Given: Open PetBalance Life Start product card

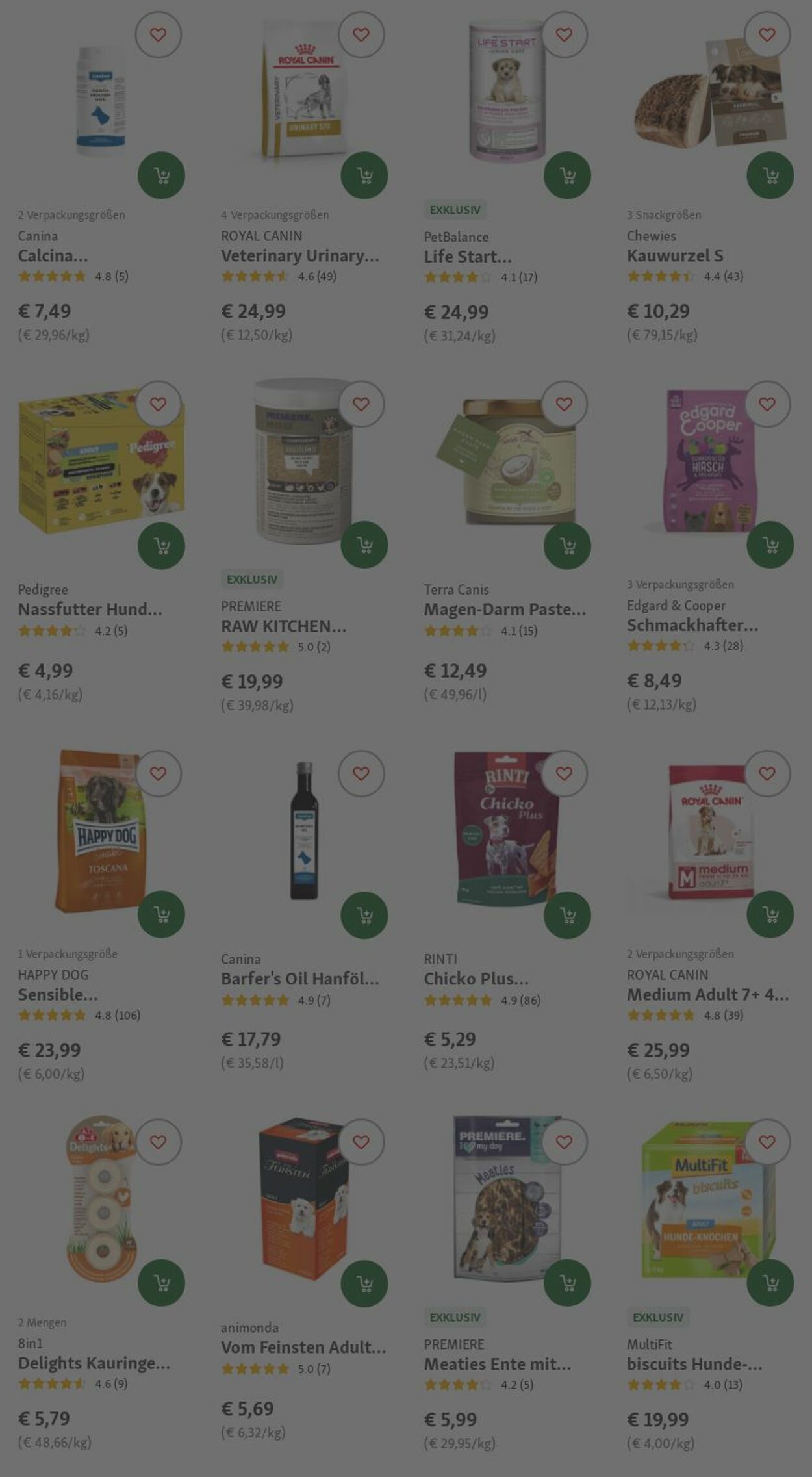Looking at the screenshot, I should pos(468,257).
